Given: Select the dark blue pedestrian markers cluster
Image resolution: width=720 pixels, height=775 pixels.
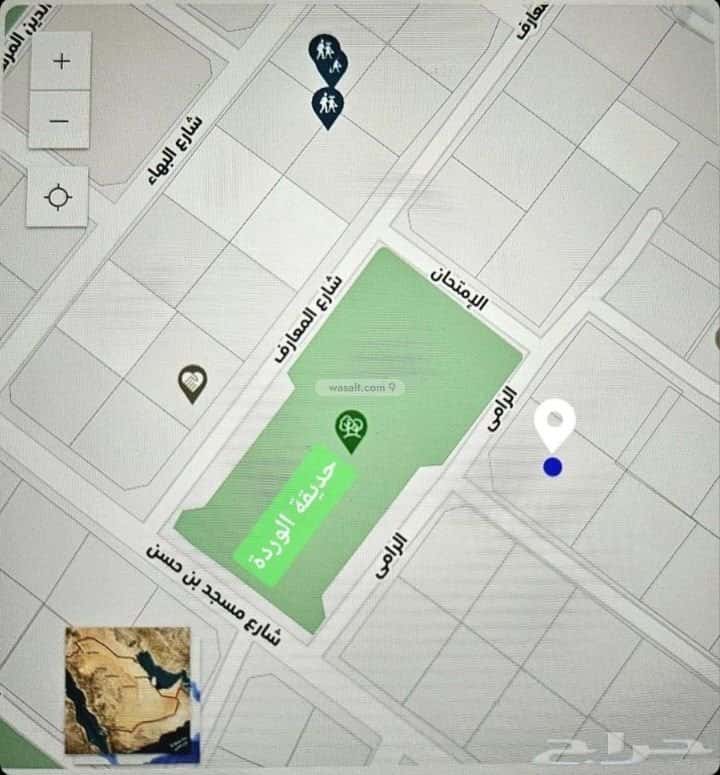Looking at the screenshot, I should (327, 78).
